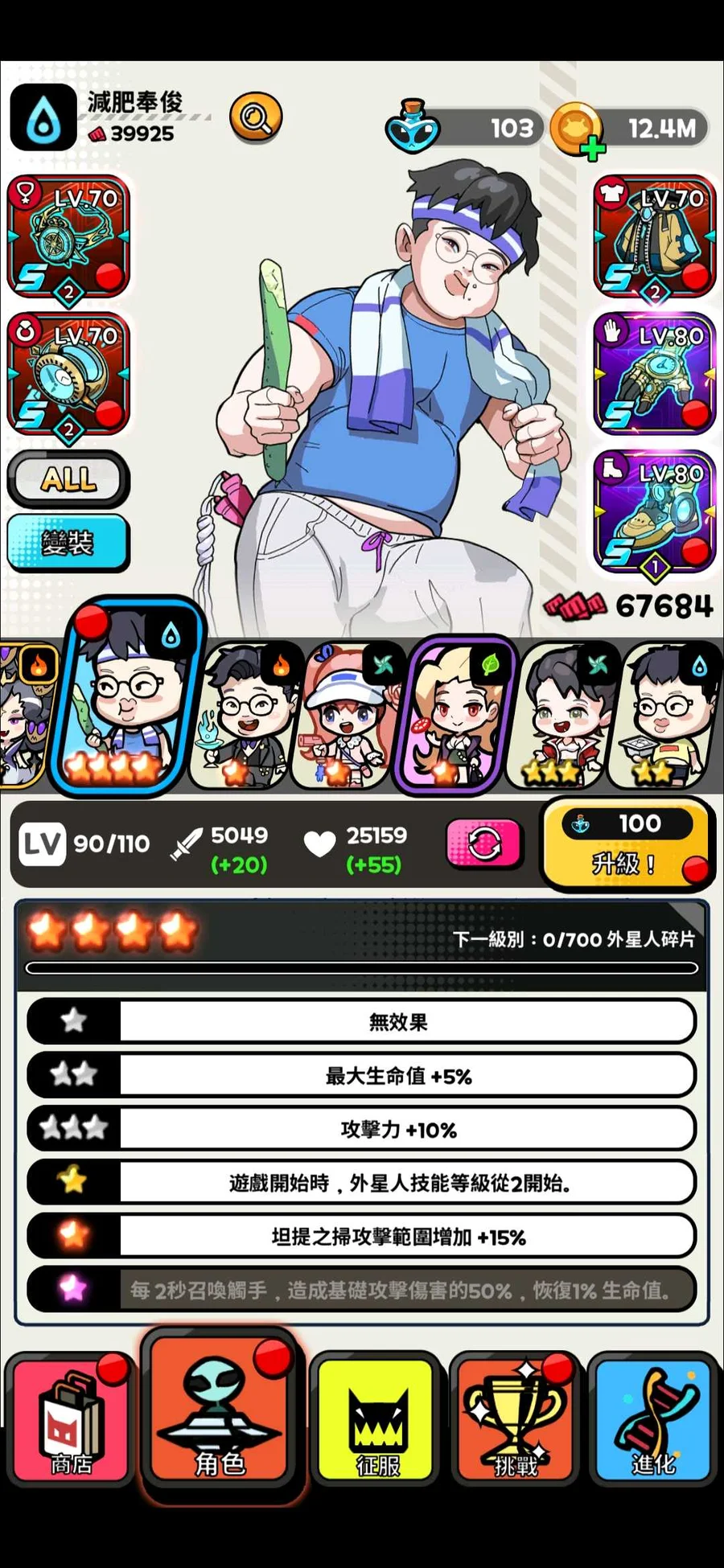
Task: Open the player profile water-drop avatar
Action: pyautogui.click(x=43, y=117)
